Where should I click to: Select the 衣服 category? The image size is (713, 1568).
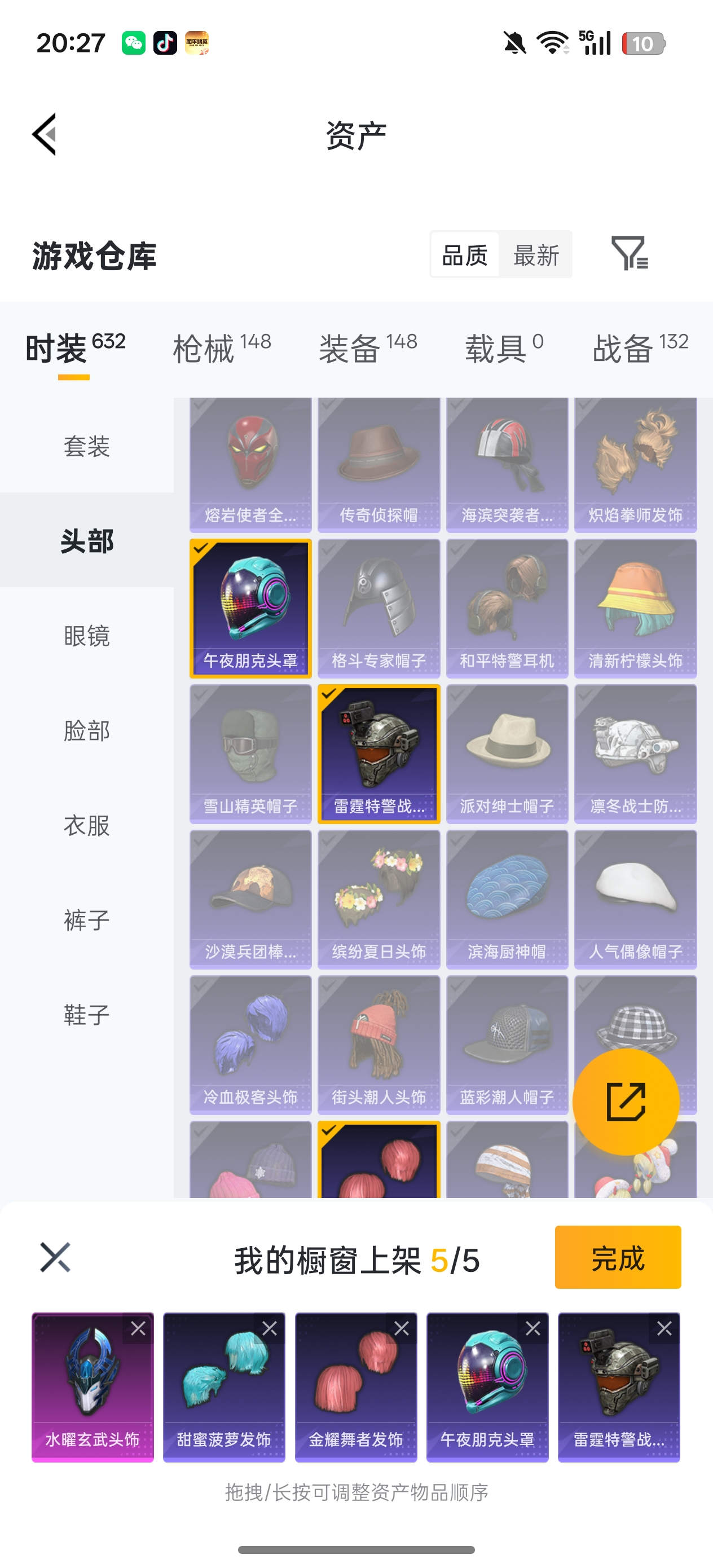(x=86, y=825)
